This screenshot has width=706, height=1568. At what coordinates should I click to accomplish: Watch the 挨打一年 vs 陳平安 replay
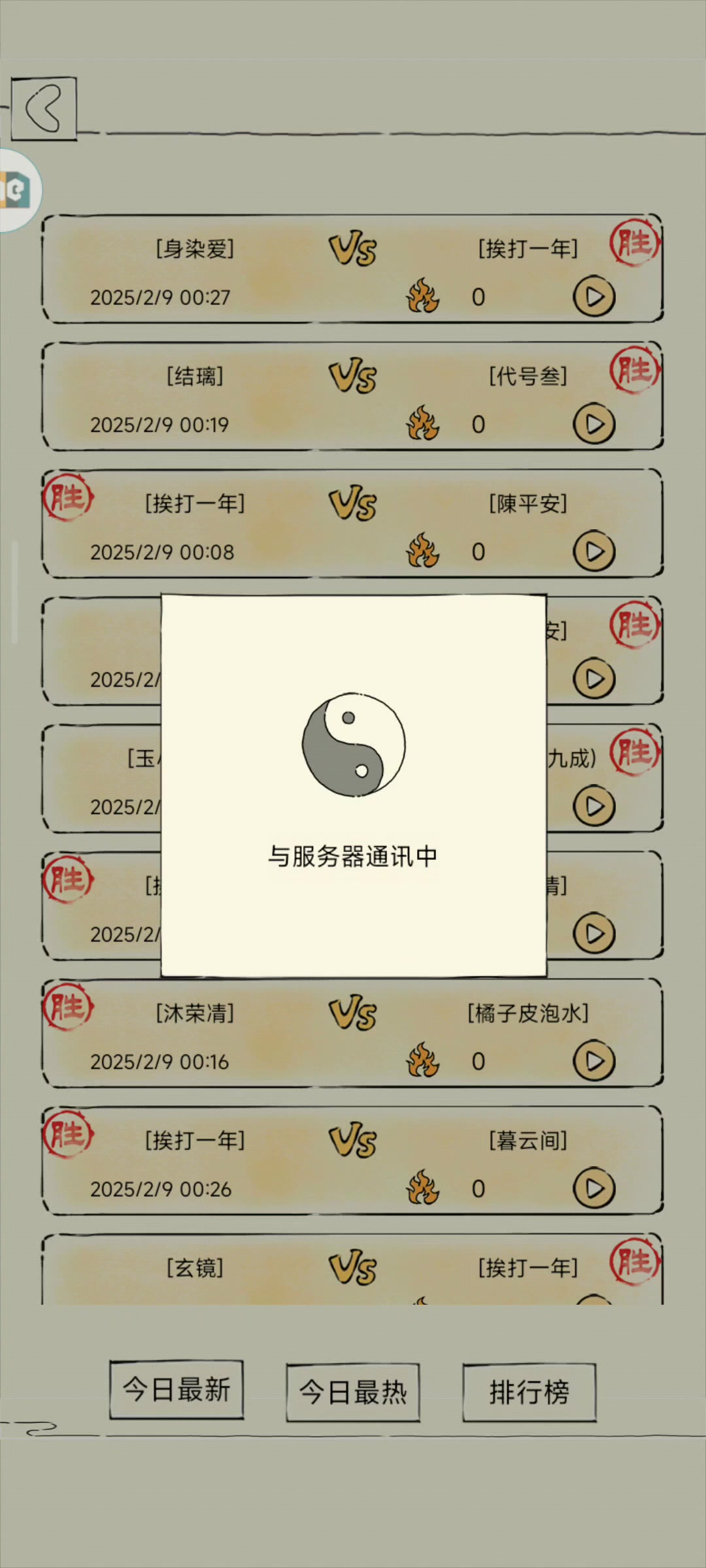coord(594,552)
